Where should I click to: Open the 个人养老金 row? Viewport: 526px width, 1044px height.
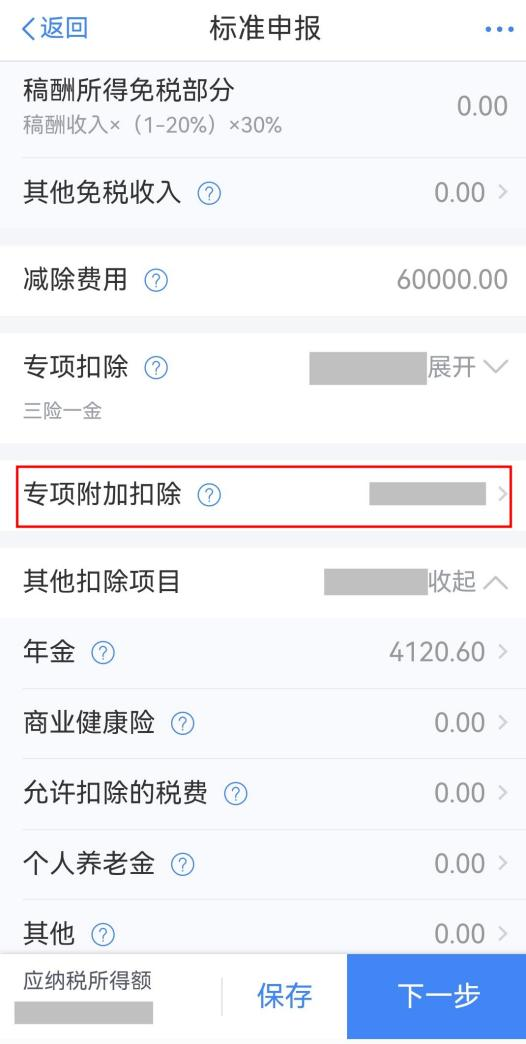[263, 864]
